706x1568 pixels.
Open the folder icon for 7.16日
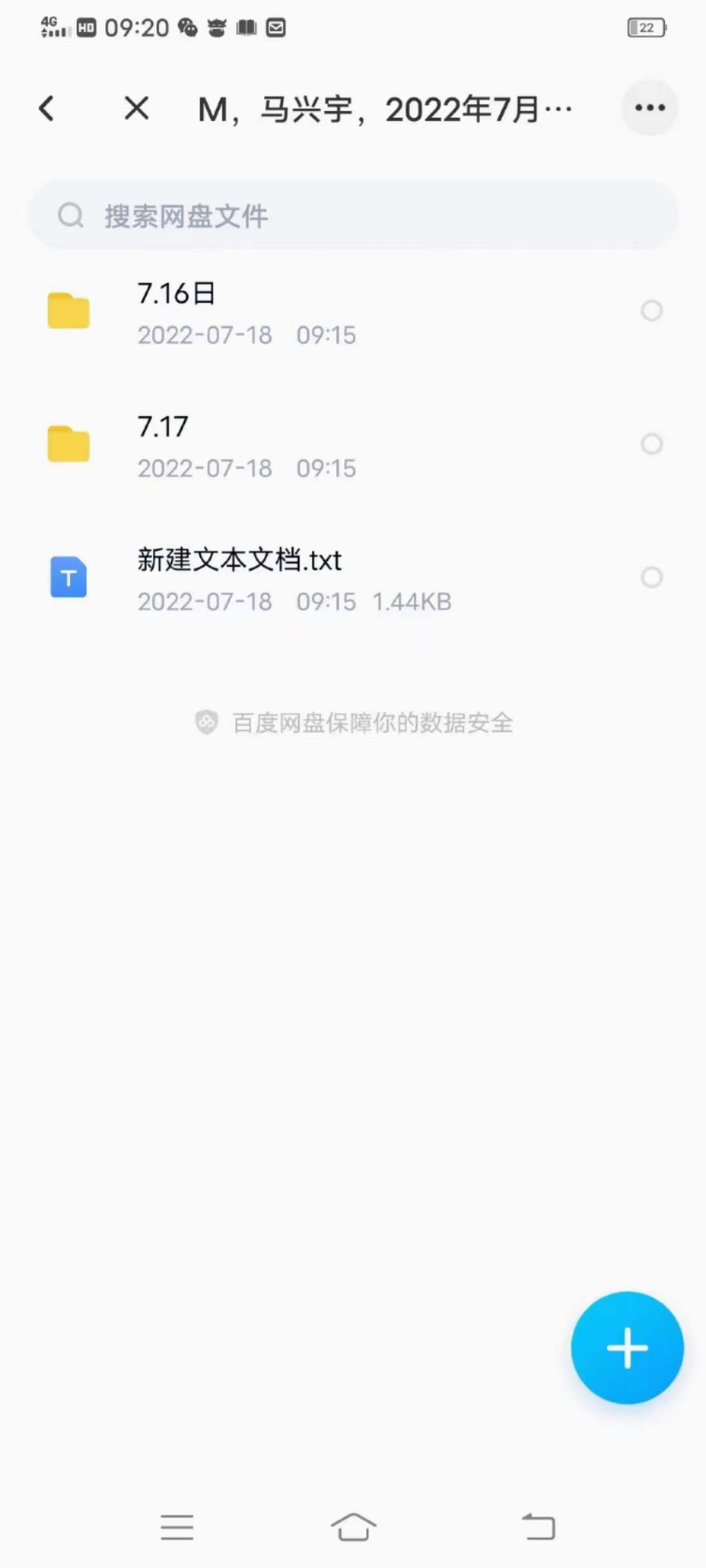(x=68, y=311)
